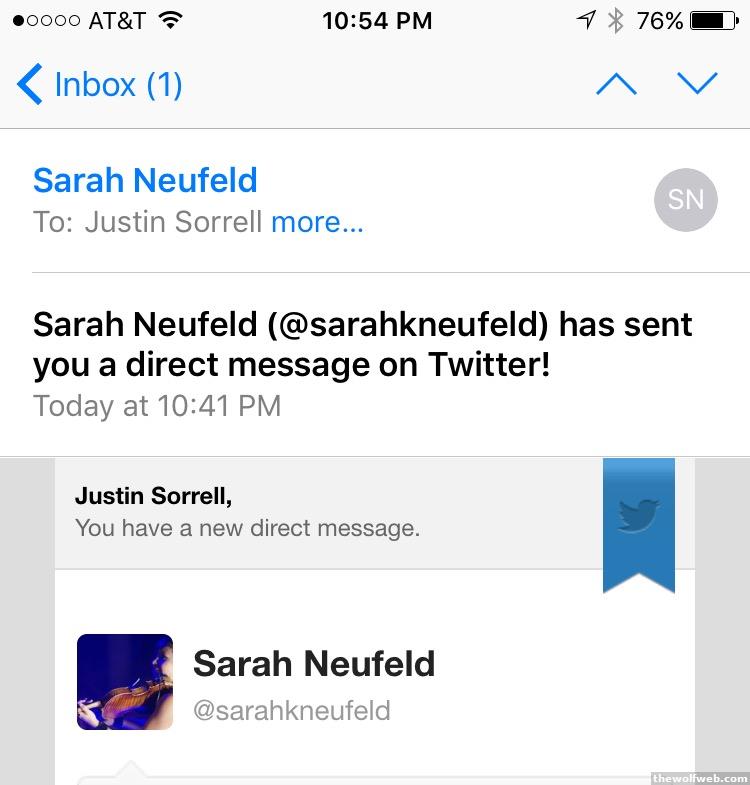Open Sarah Neufeld's Twitter profile photo

click(x=125, y=682)
